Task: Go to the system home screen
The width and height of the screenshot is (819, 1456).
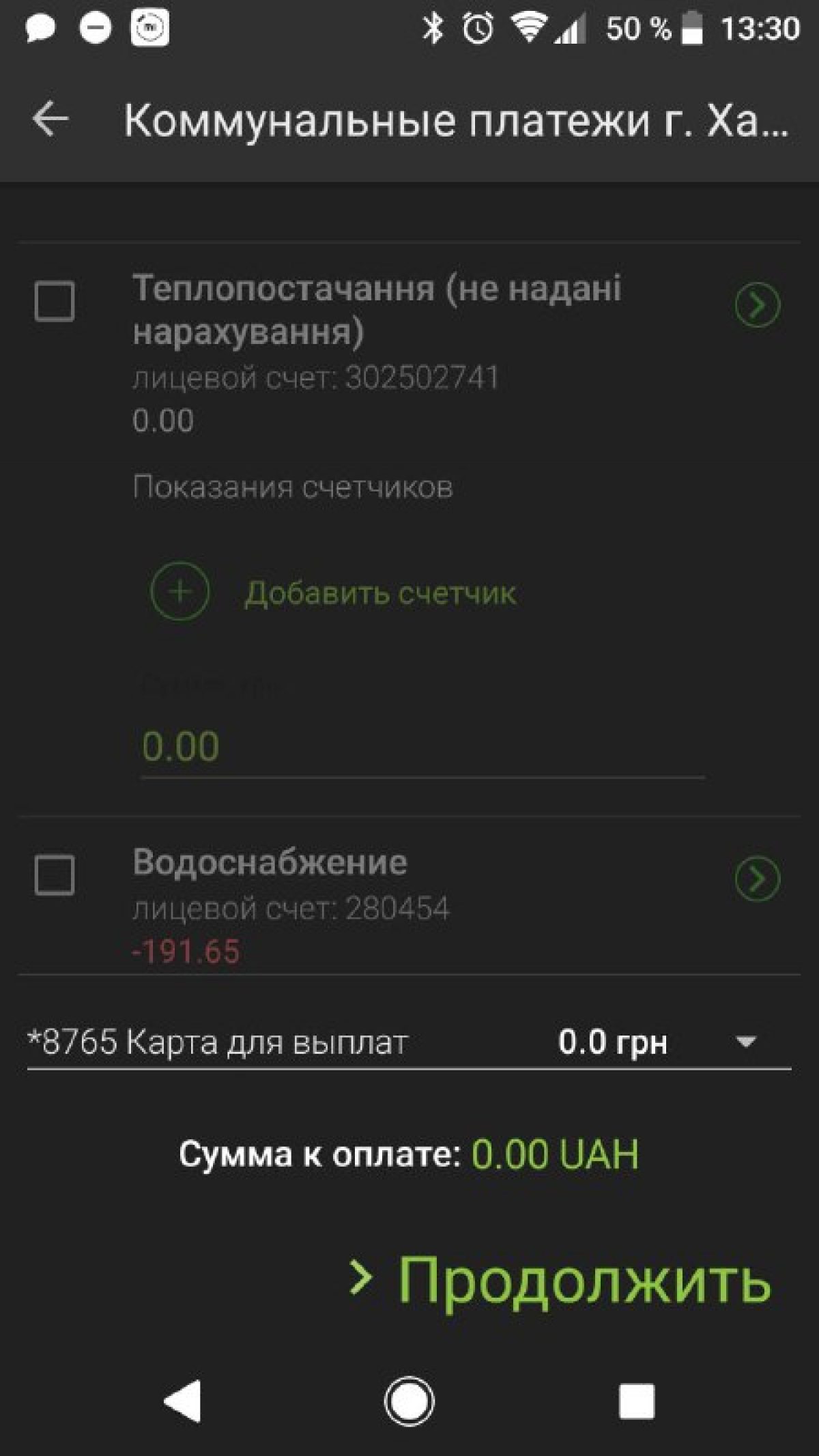Action: click(x=409, y=1401)
